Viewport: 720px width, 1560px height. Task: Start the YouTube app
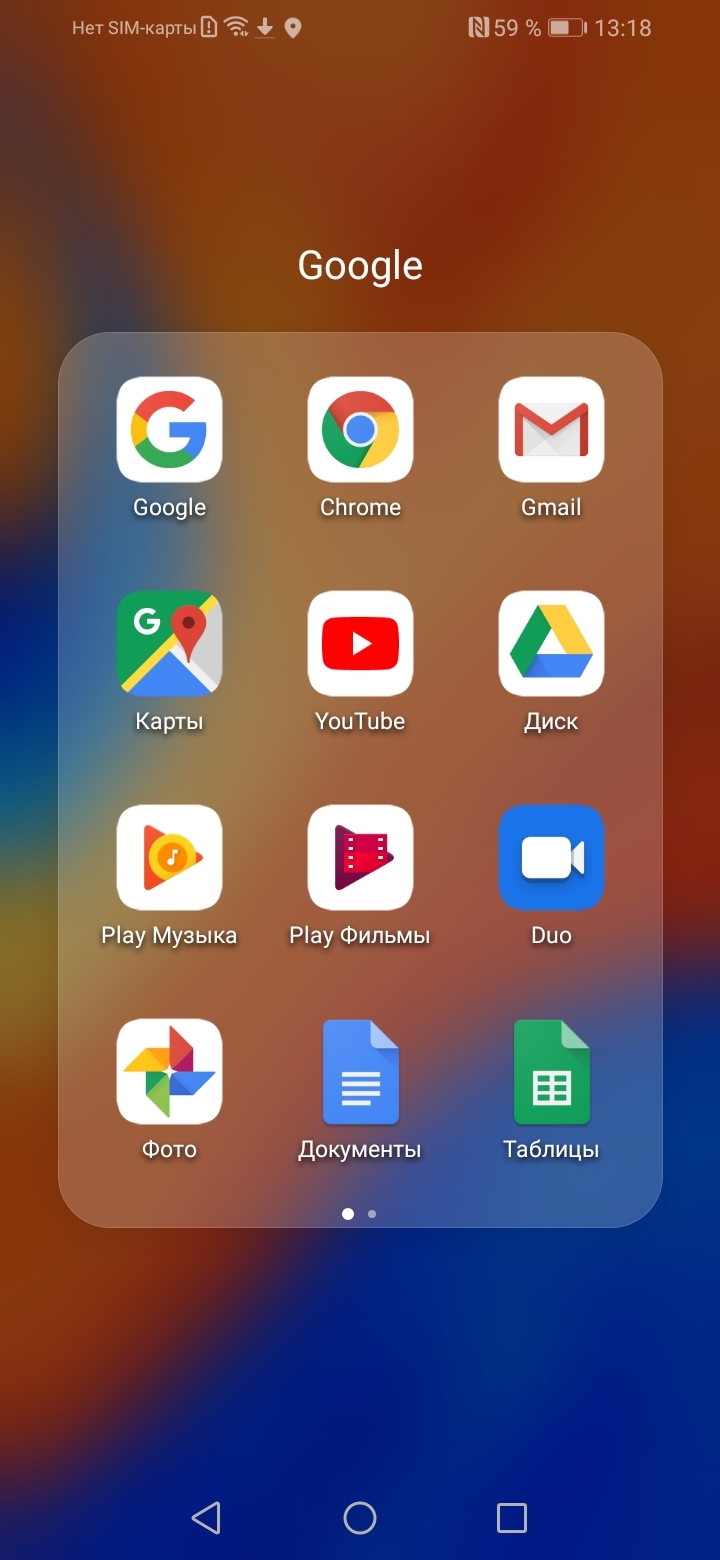point(360,643)
